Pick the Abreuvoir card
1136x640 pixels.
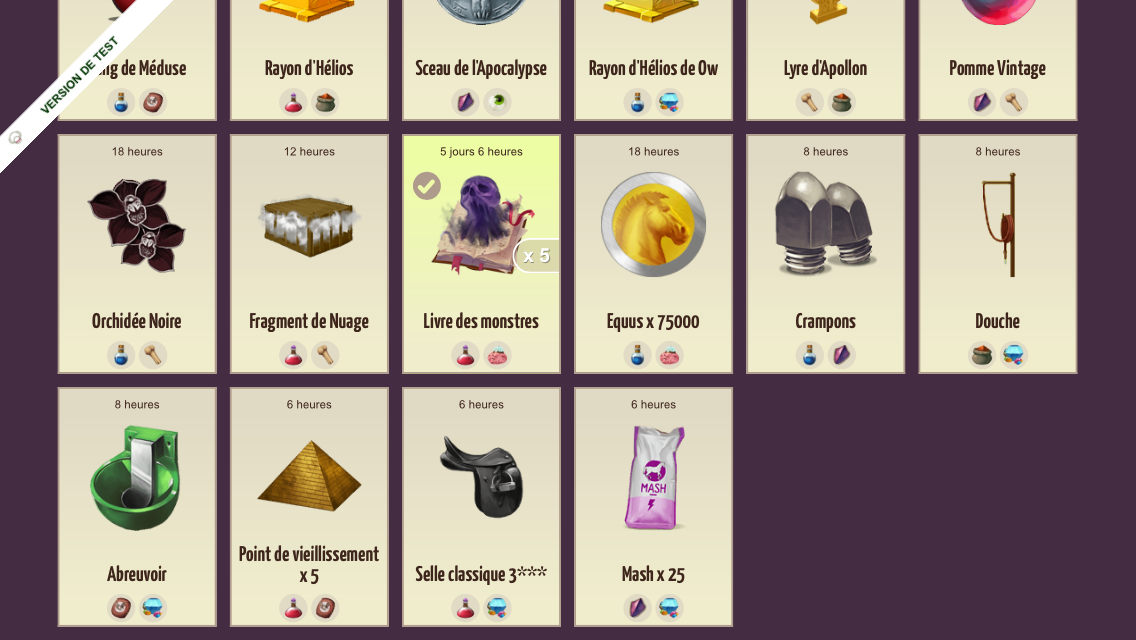tap(137, 507)
